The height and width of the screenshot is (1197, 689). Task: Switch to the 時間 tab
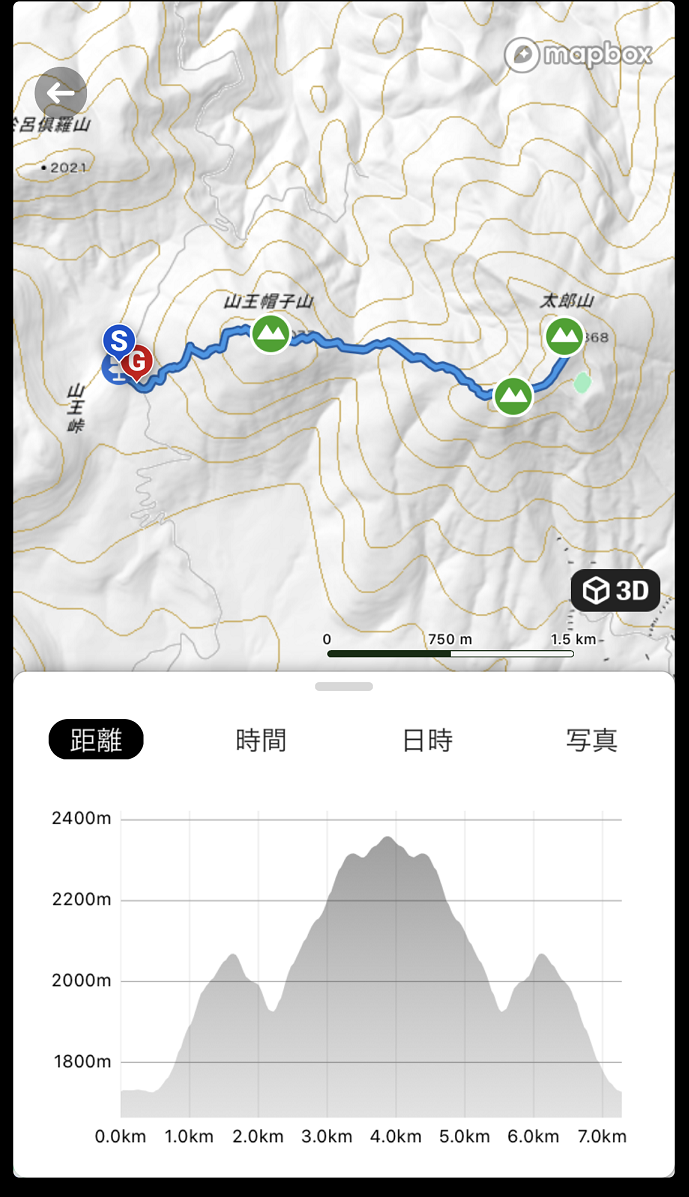[x=261, y=740]
